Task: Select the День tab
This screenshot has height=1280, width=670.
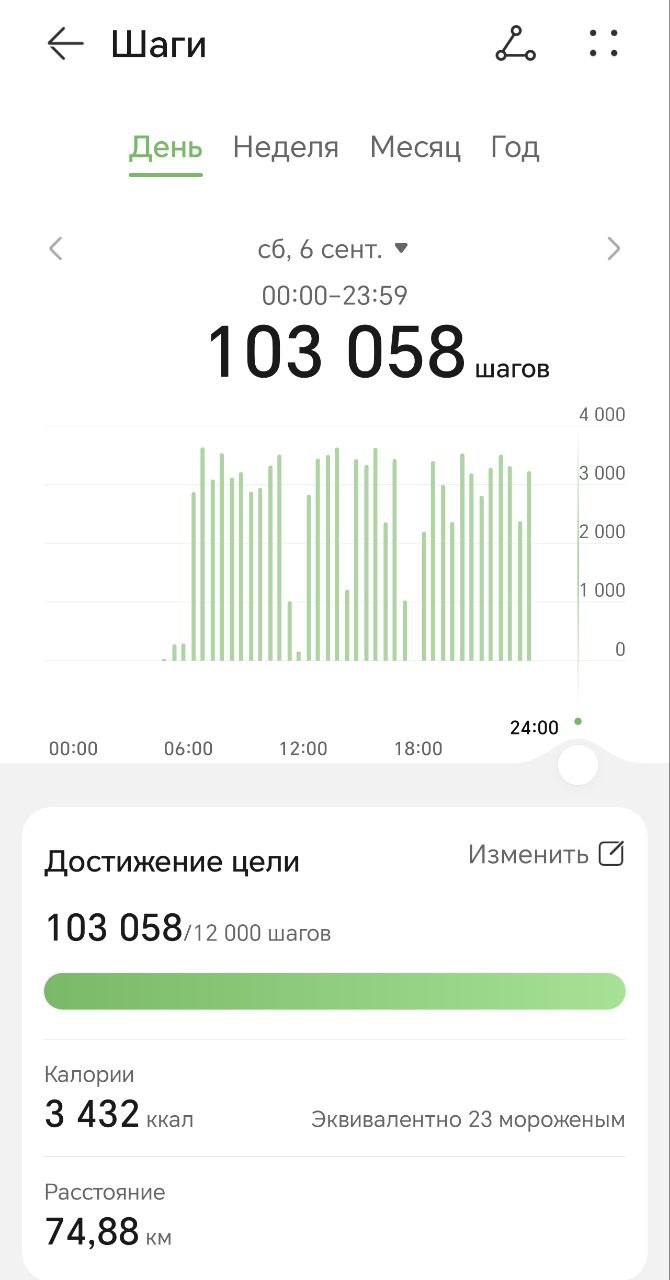Action: pos(166,148)
